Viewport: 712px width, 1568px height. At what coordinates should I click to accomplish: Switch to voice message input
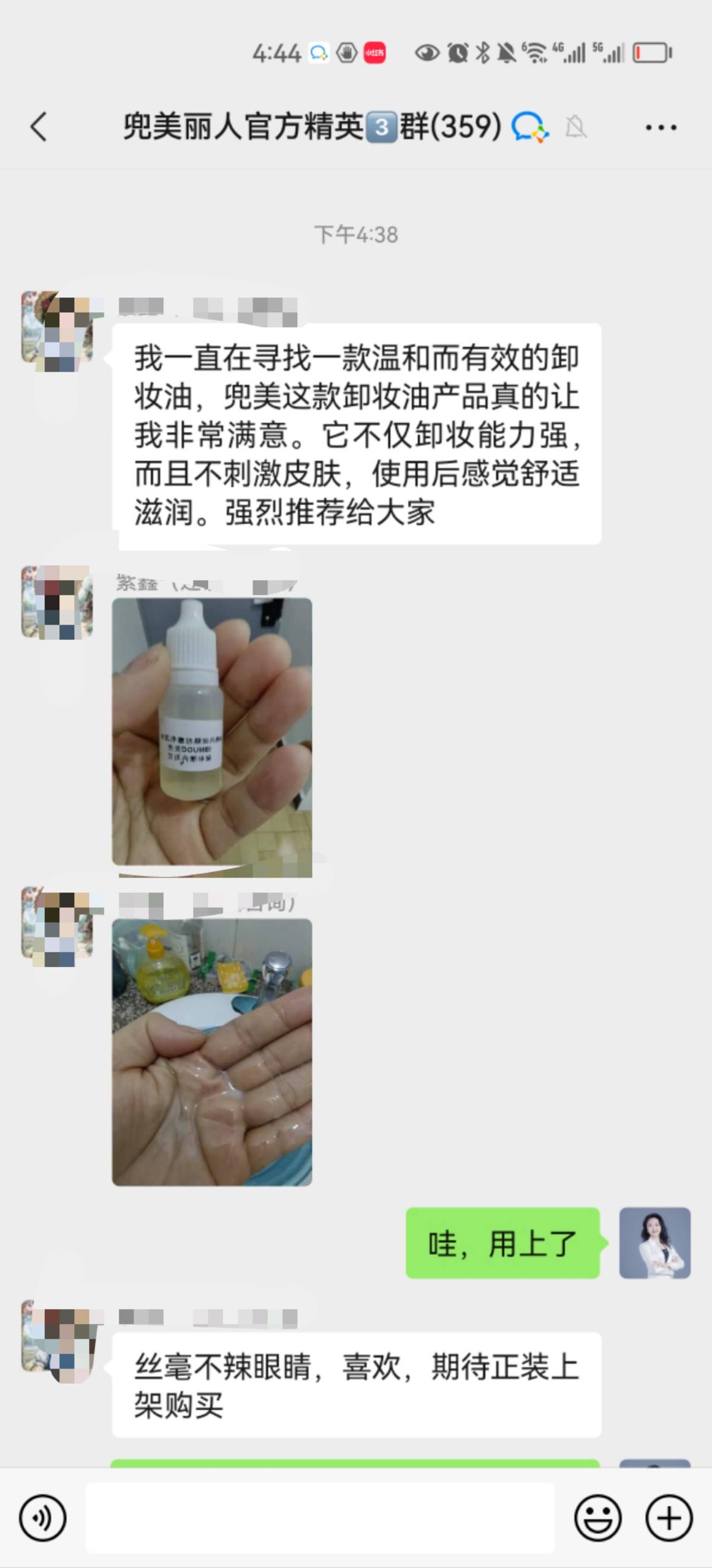pyautogui.click(x=43, y=1518)
